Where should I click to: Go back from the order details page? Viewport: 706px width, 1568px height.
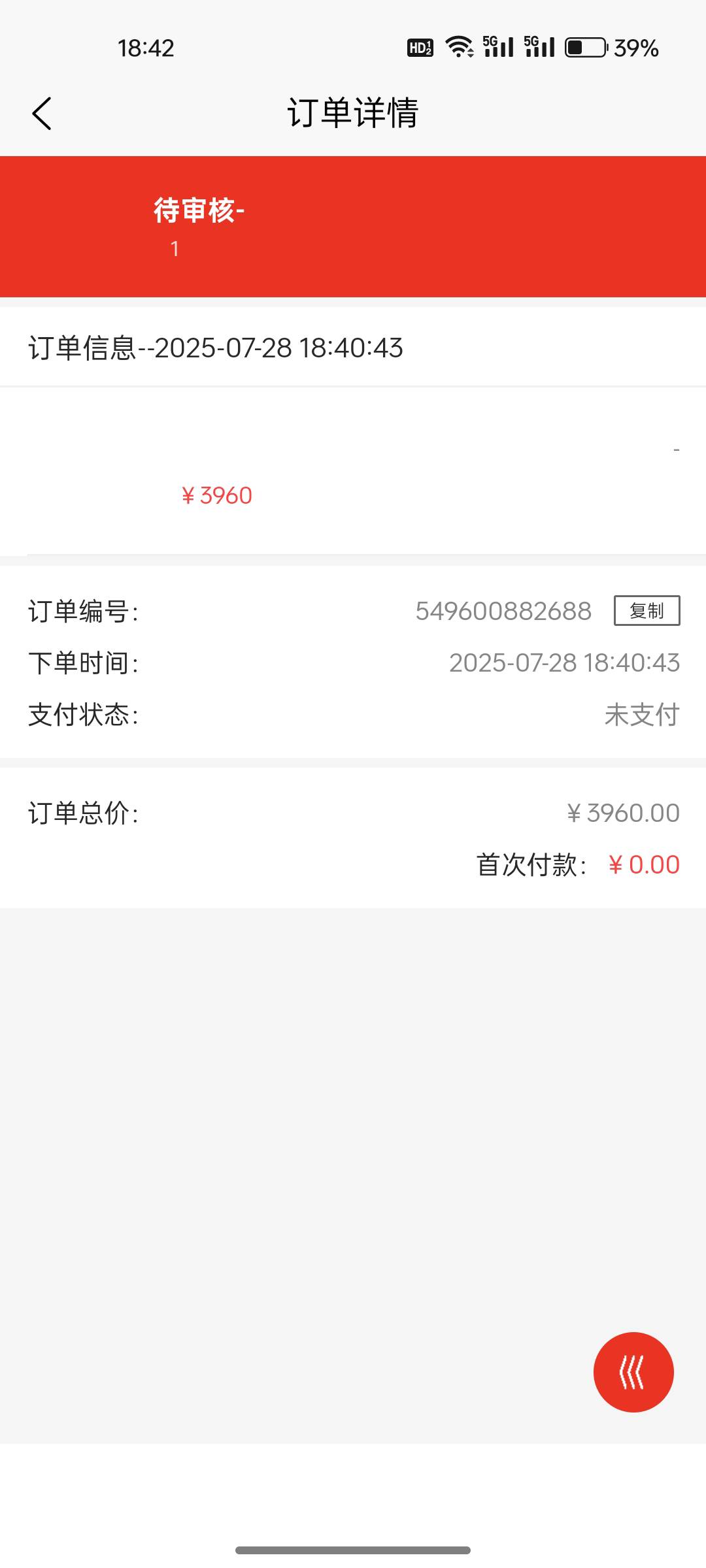point(42,114)
